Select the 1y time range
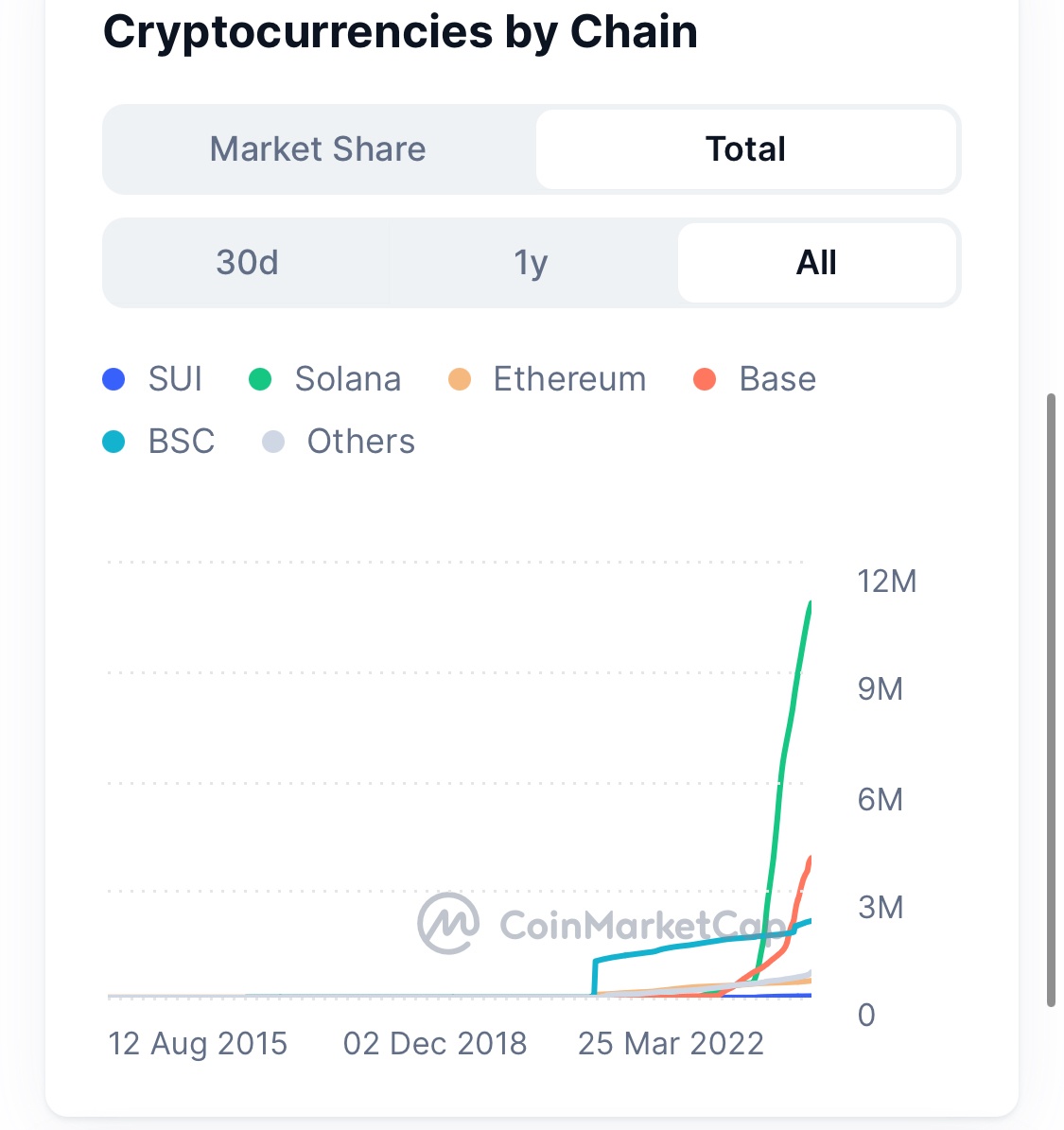Image resolution: width=1064 pixels, height=1130 pixels. (531, 263)
